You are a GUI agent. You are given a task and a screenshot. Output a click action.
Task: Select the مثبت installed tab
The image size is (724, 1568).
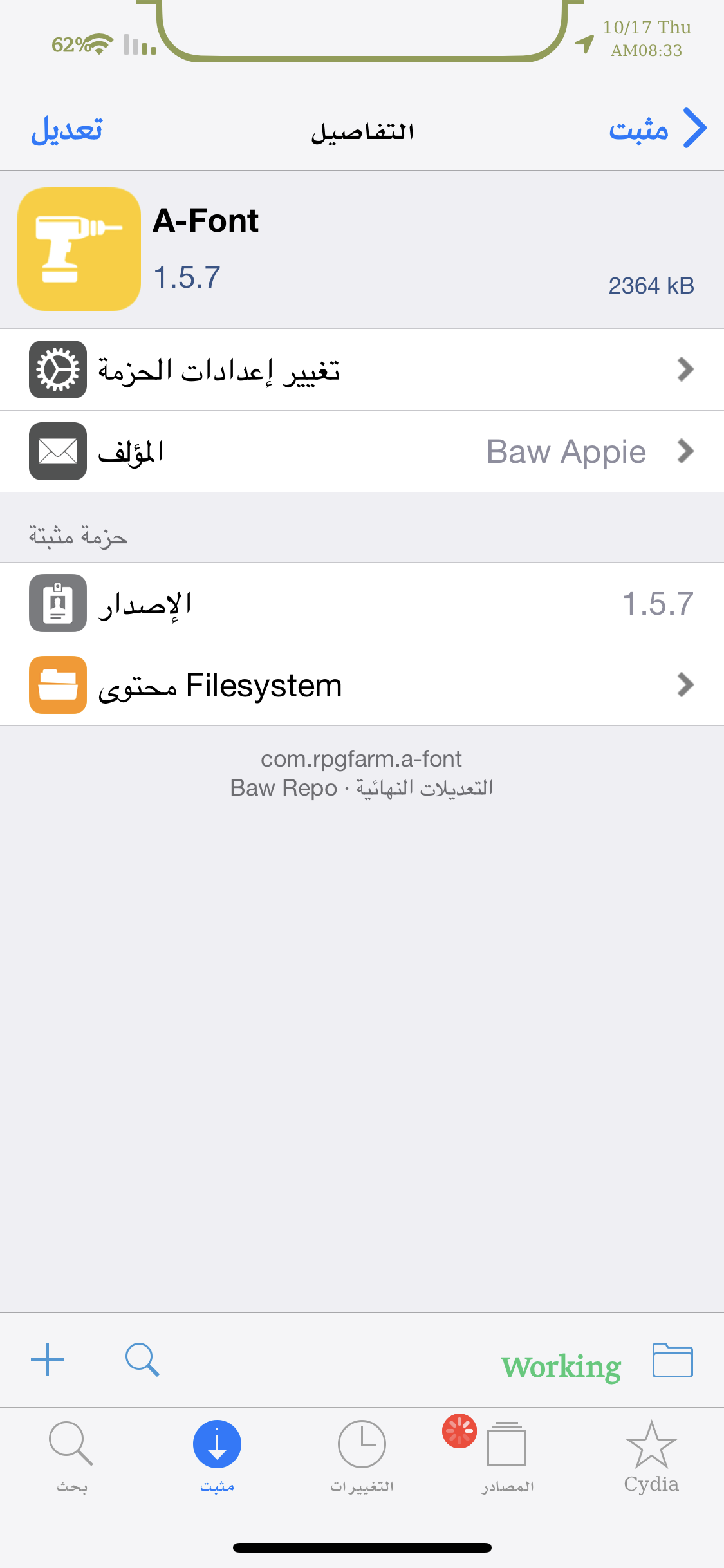[x=217, y=1456]
